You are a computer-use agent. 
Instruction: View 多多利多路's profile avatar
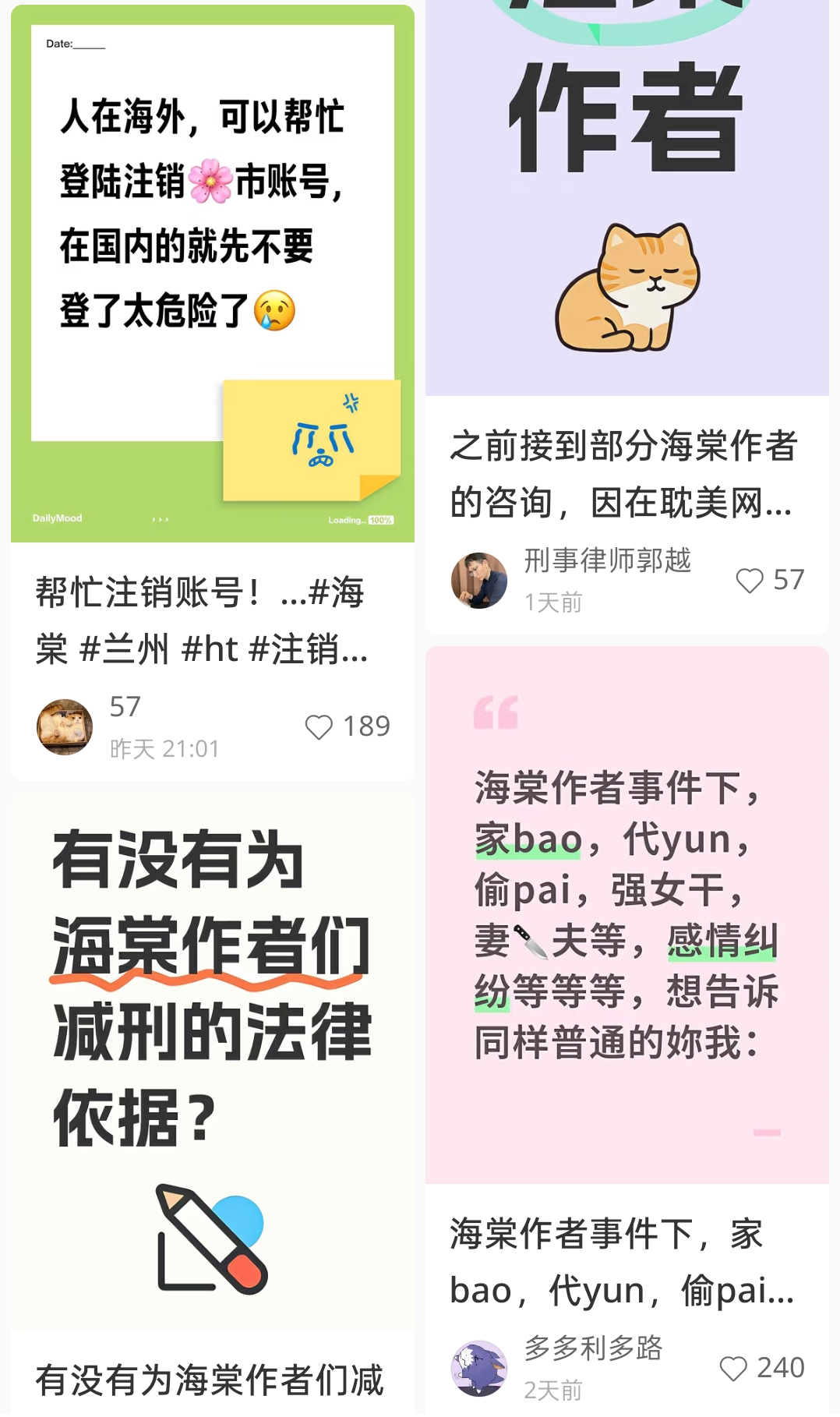(479, 1369)
